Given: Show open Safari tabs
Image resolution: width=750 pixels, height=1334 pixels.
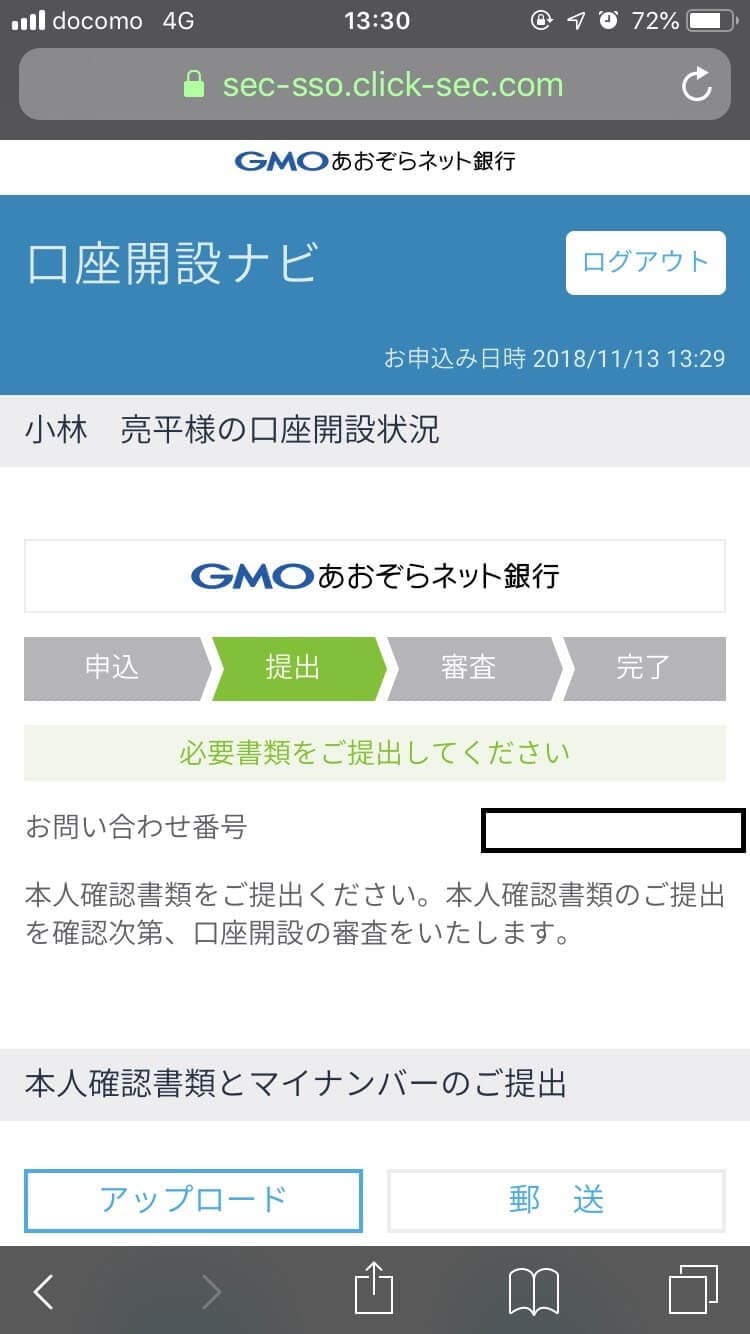Looking at the screenshot, I should 693,1290.
